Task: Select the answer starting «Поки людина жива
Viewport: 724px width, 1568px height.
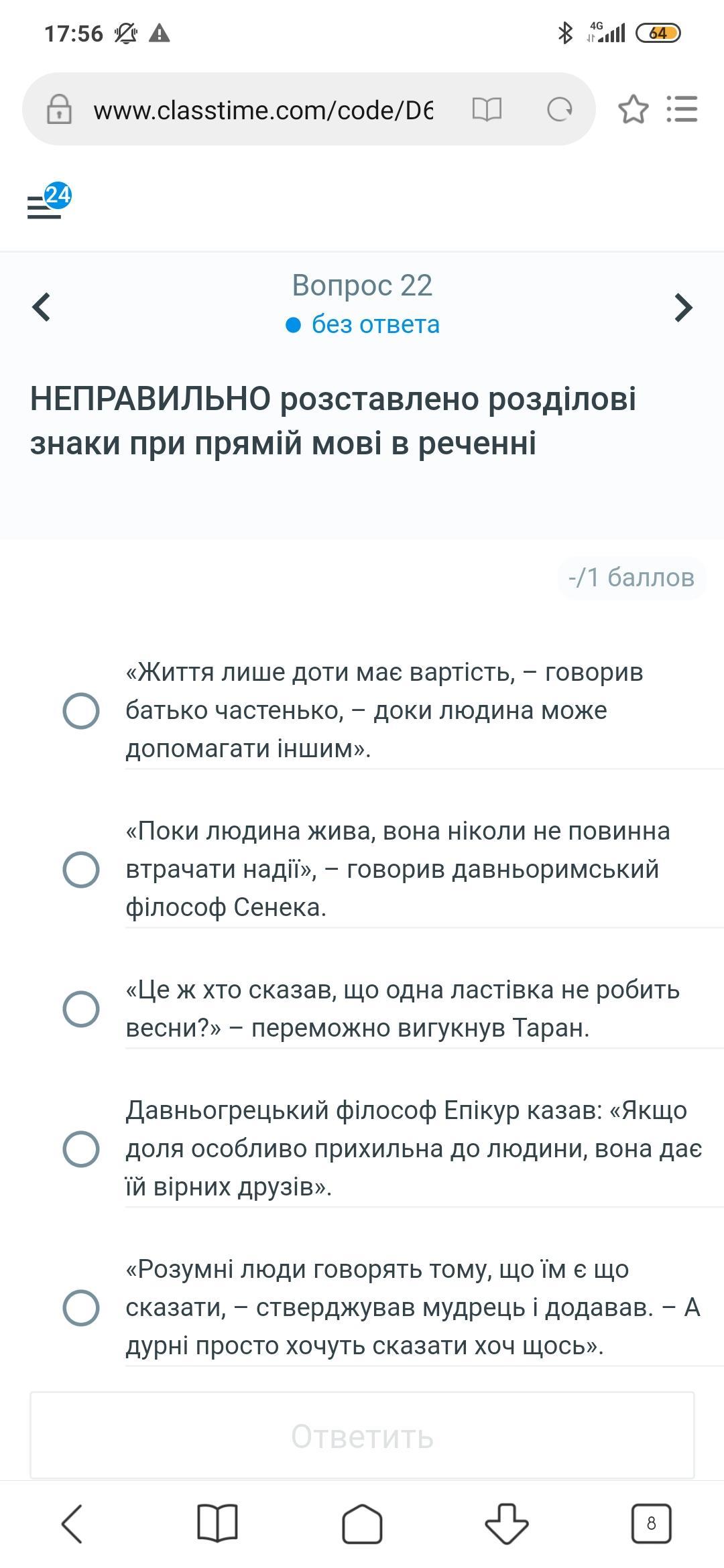Action: (x=81, y=869)
